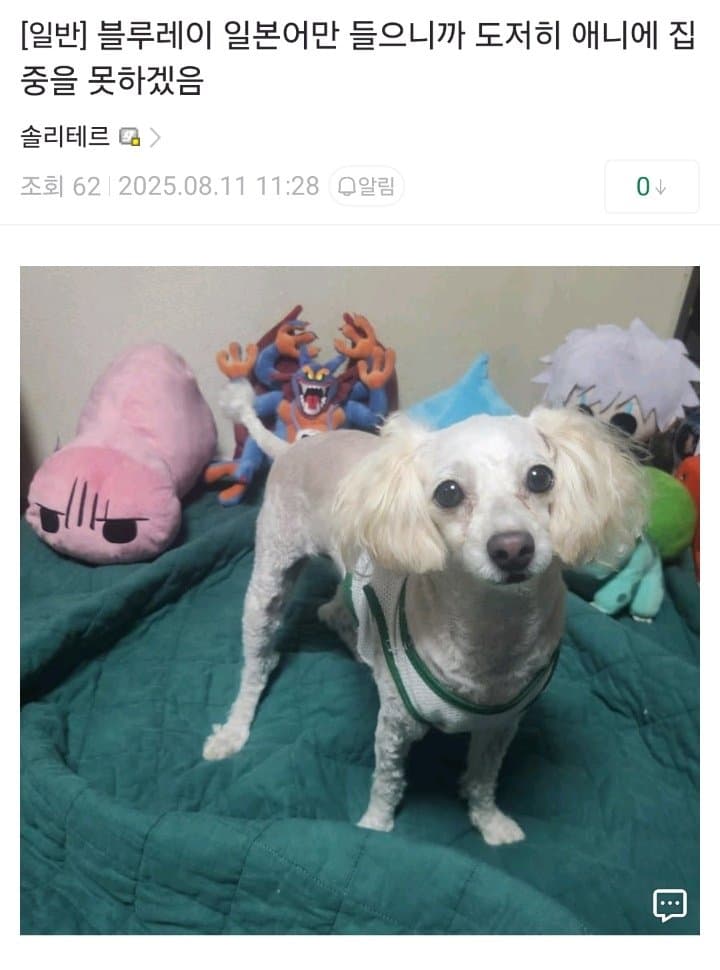Open the dog photo in full view
Viewport: 720px width, 970px height.
point(360,600)
